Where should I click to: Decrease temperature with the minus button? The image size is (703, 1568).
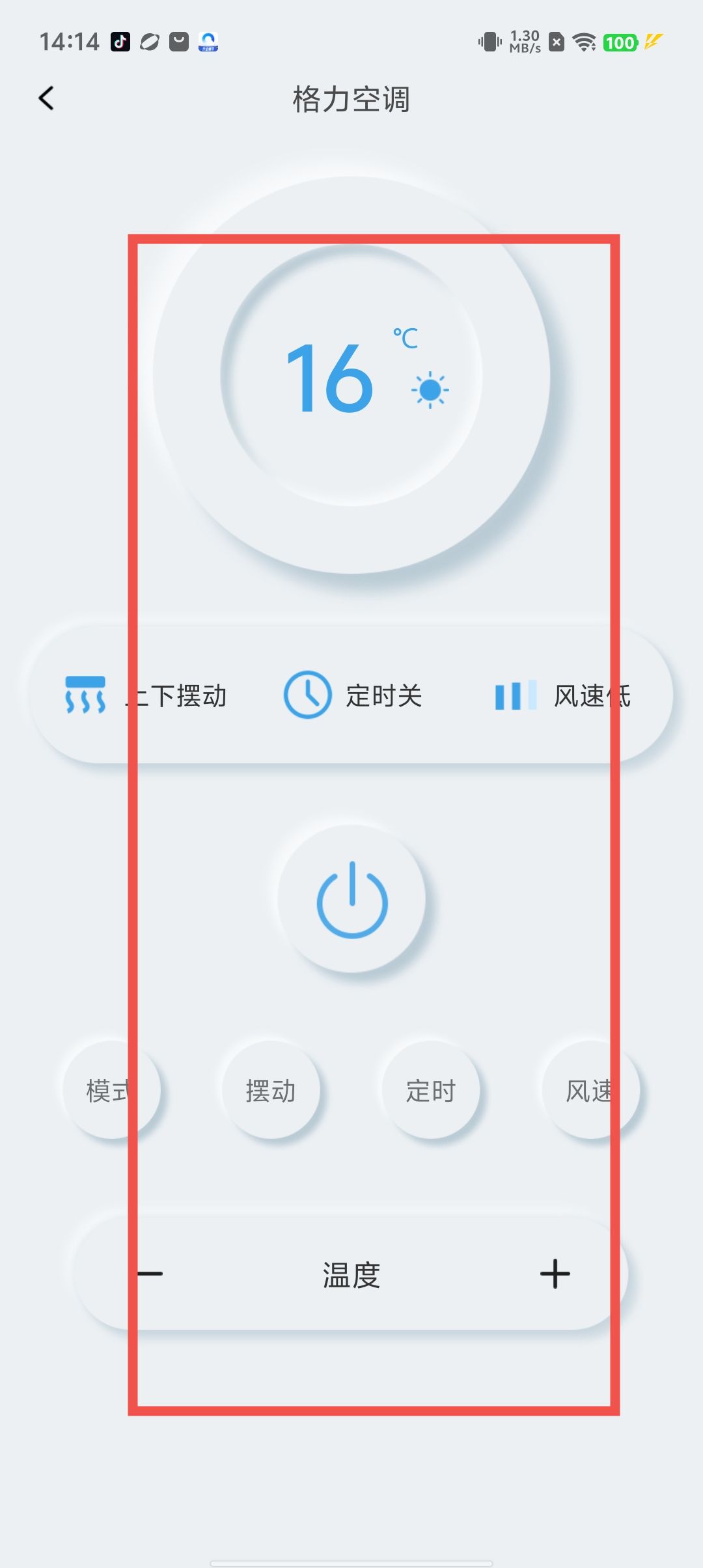150,1274
